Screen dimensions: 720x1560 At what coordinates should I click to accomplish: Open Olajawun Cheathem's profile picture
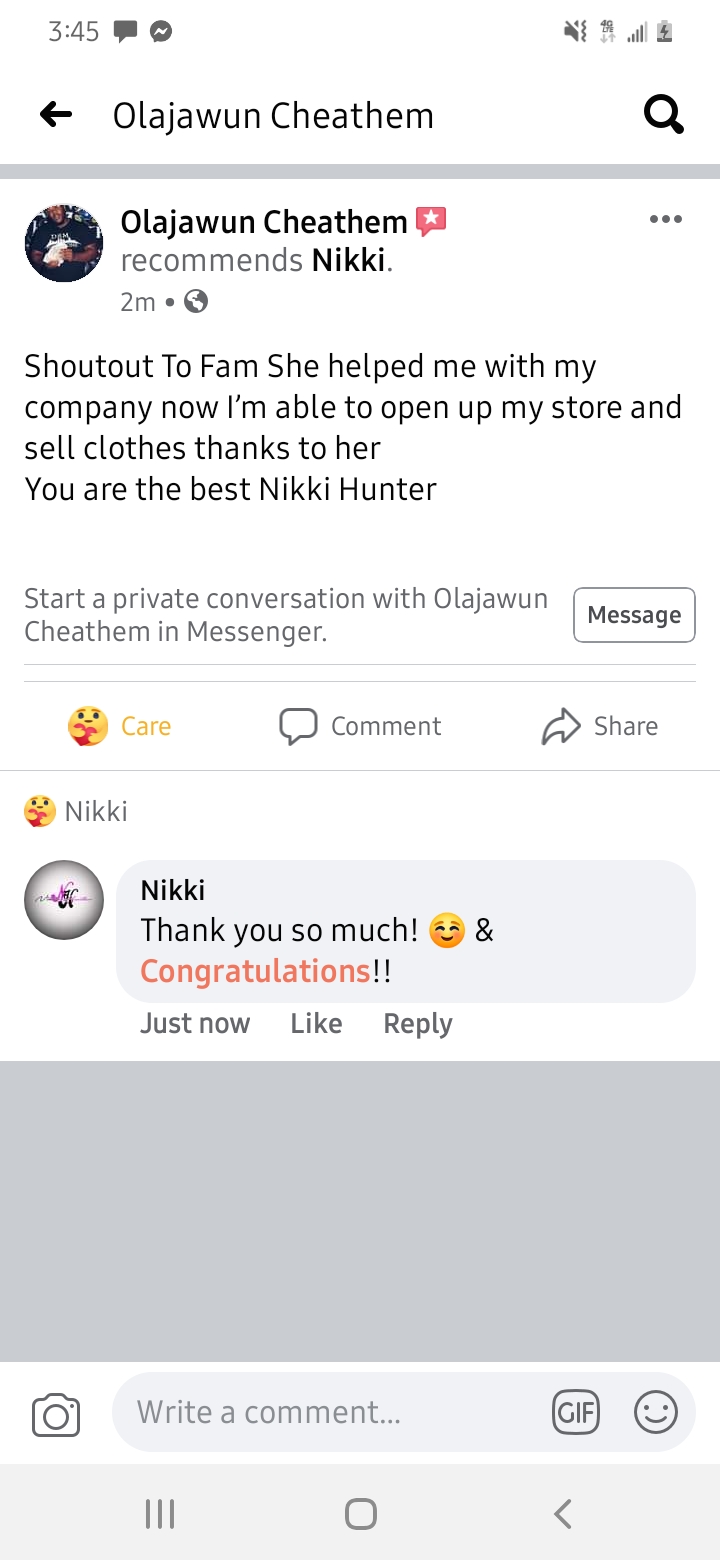(x=64, y=243)
